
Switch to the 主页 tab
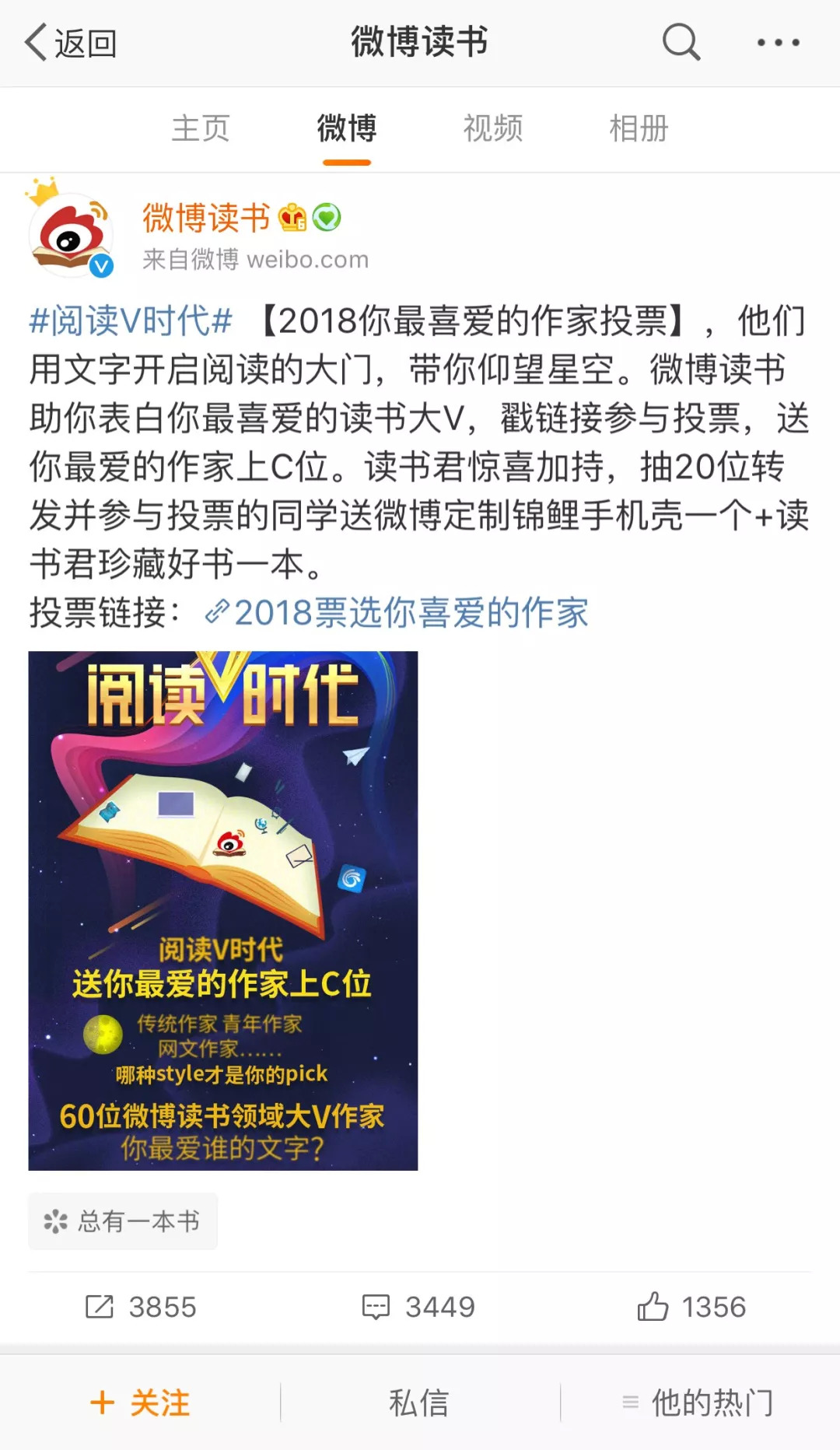pos(201,128)
